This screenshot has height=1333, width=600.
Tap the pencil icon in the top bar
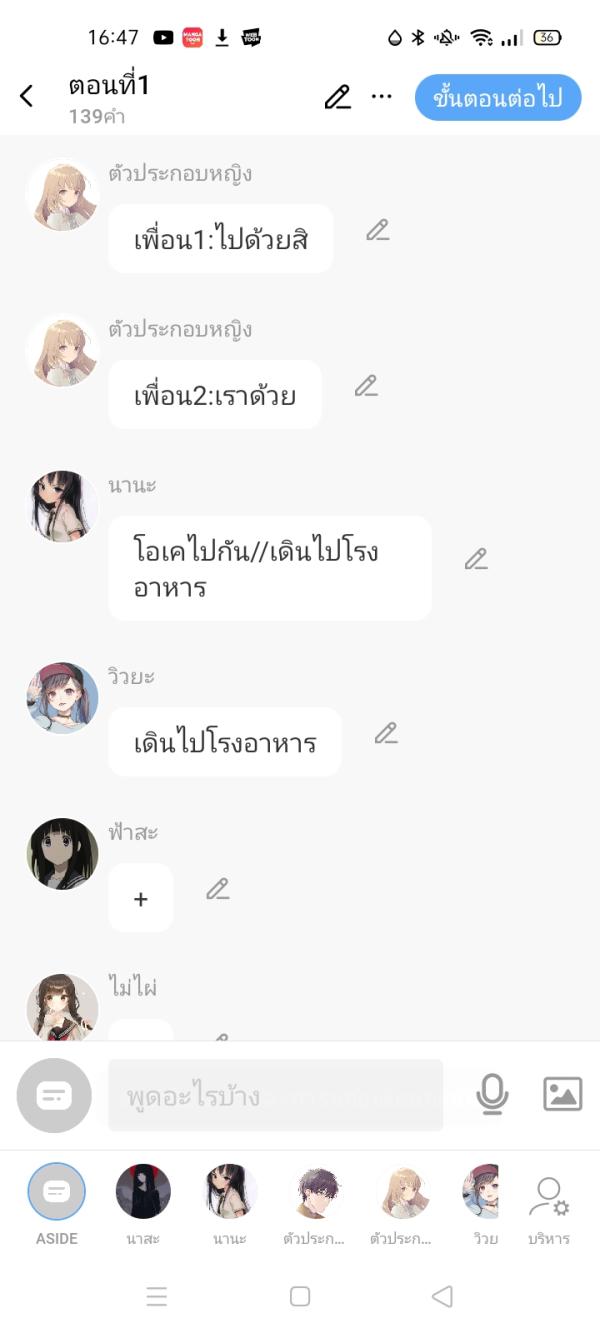point(338,97)
